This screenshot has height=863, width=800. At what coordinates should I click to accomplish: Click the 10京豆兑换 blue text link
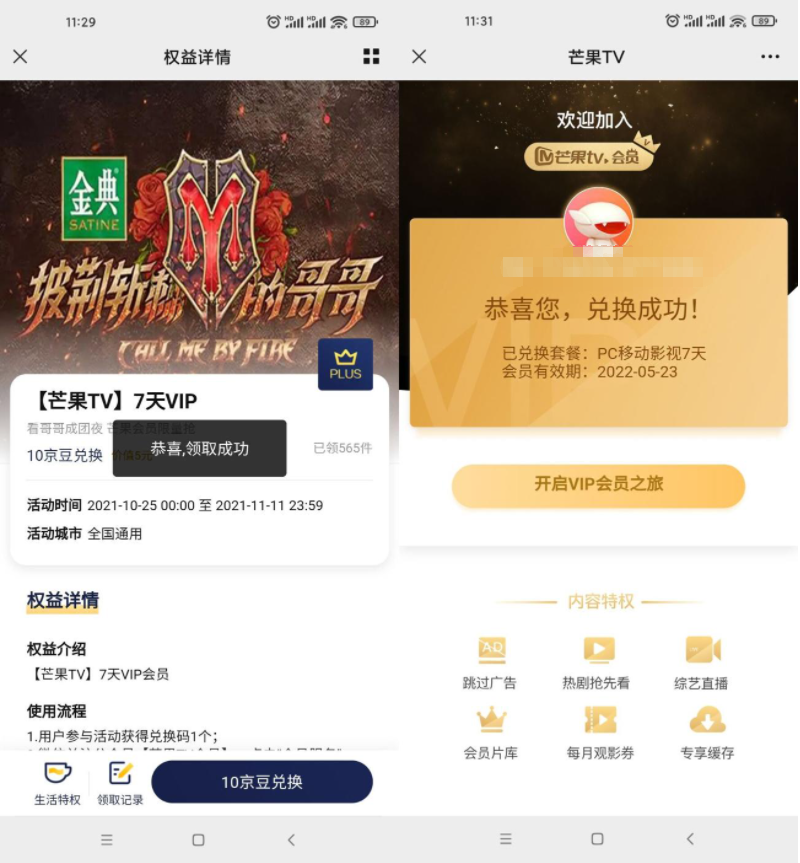tap(63, 456)
